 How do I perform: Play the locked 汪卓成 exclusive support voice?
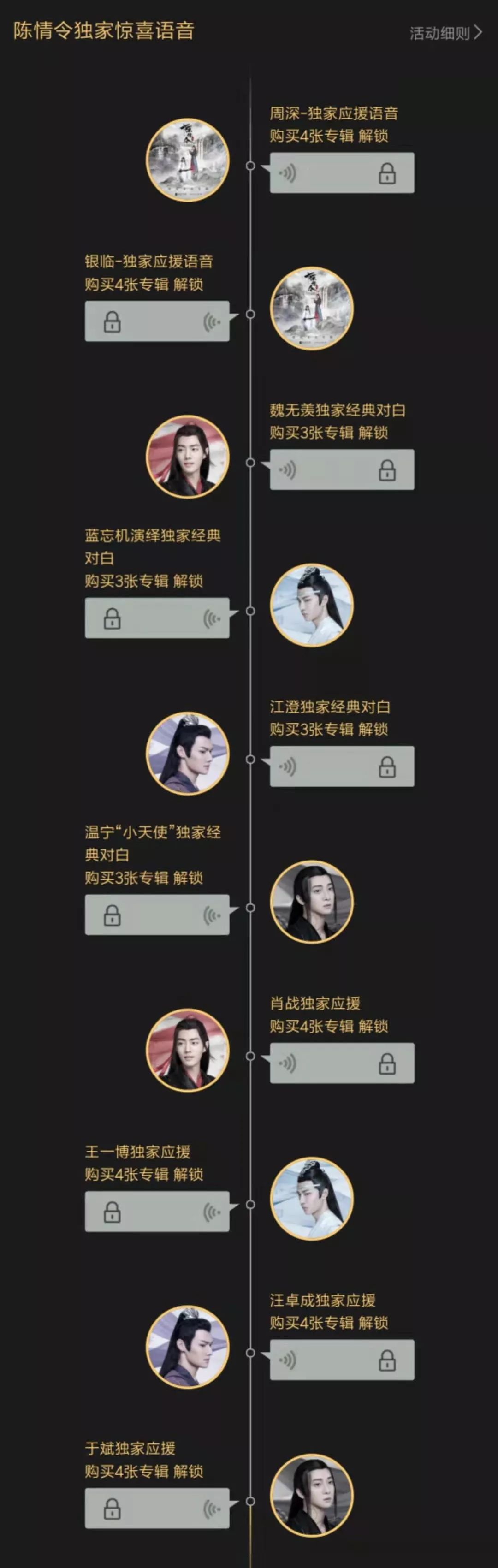(x=342, y=1360)
